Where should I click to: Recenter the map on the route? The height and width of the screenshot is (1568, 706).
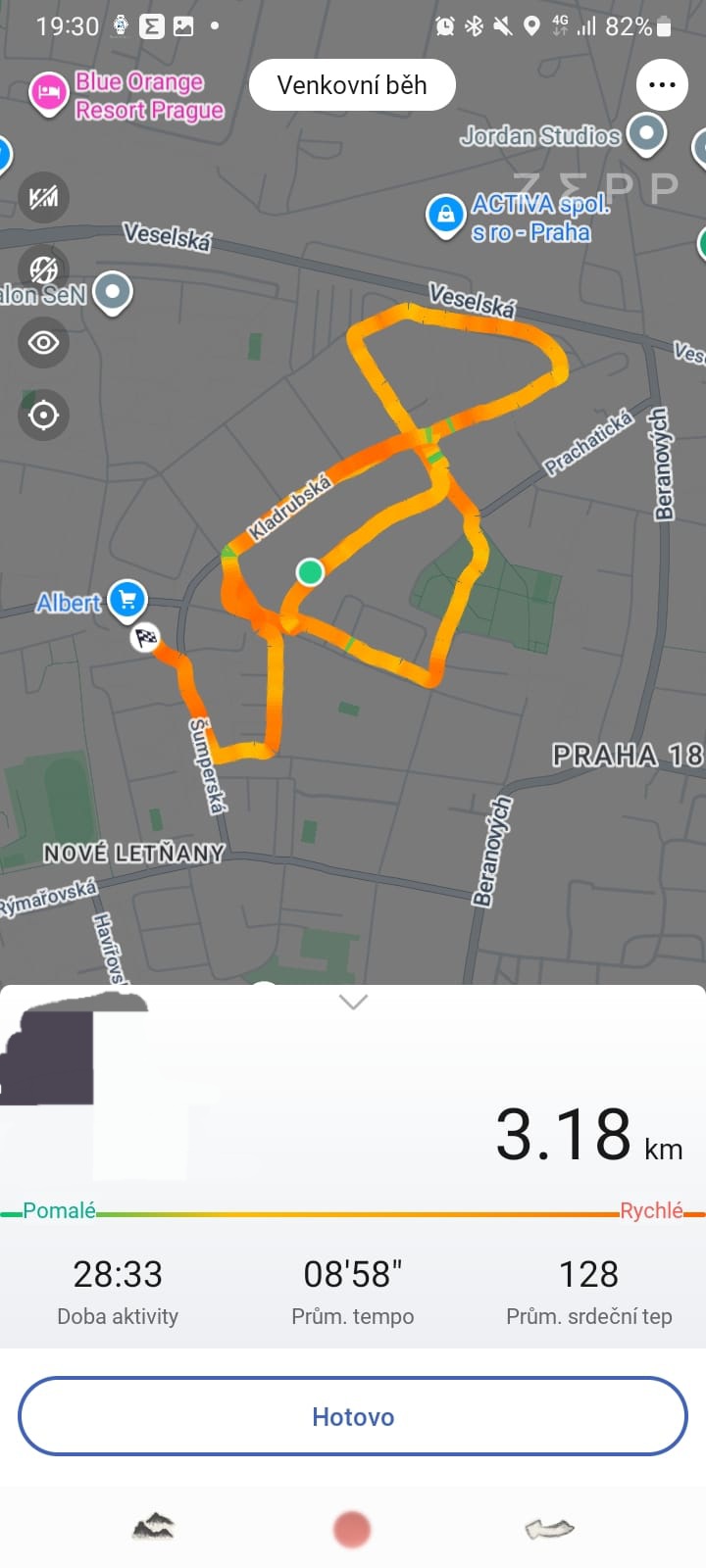click(x=43, y=416)
